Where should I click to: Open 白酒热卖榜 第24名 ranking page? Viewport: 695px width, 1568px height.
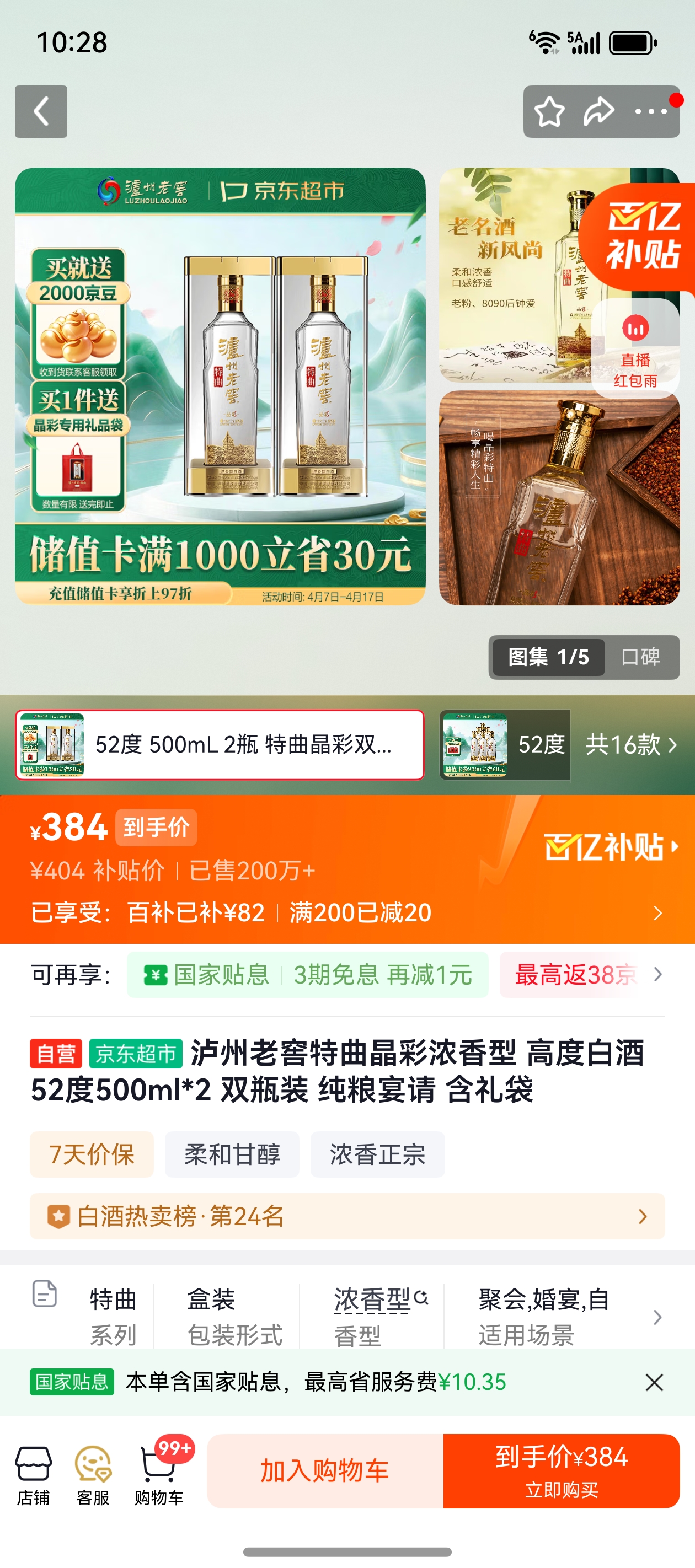tap(341, 1217)
